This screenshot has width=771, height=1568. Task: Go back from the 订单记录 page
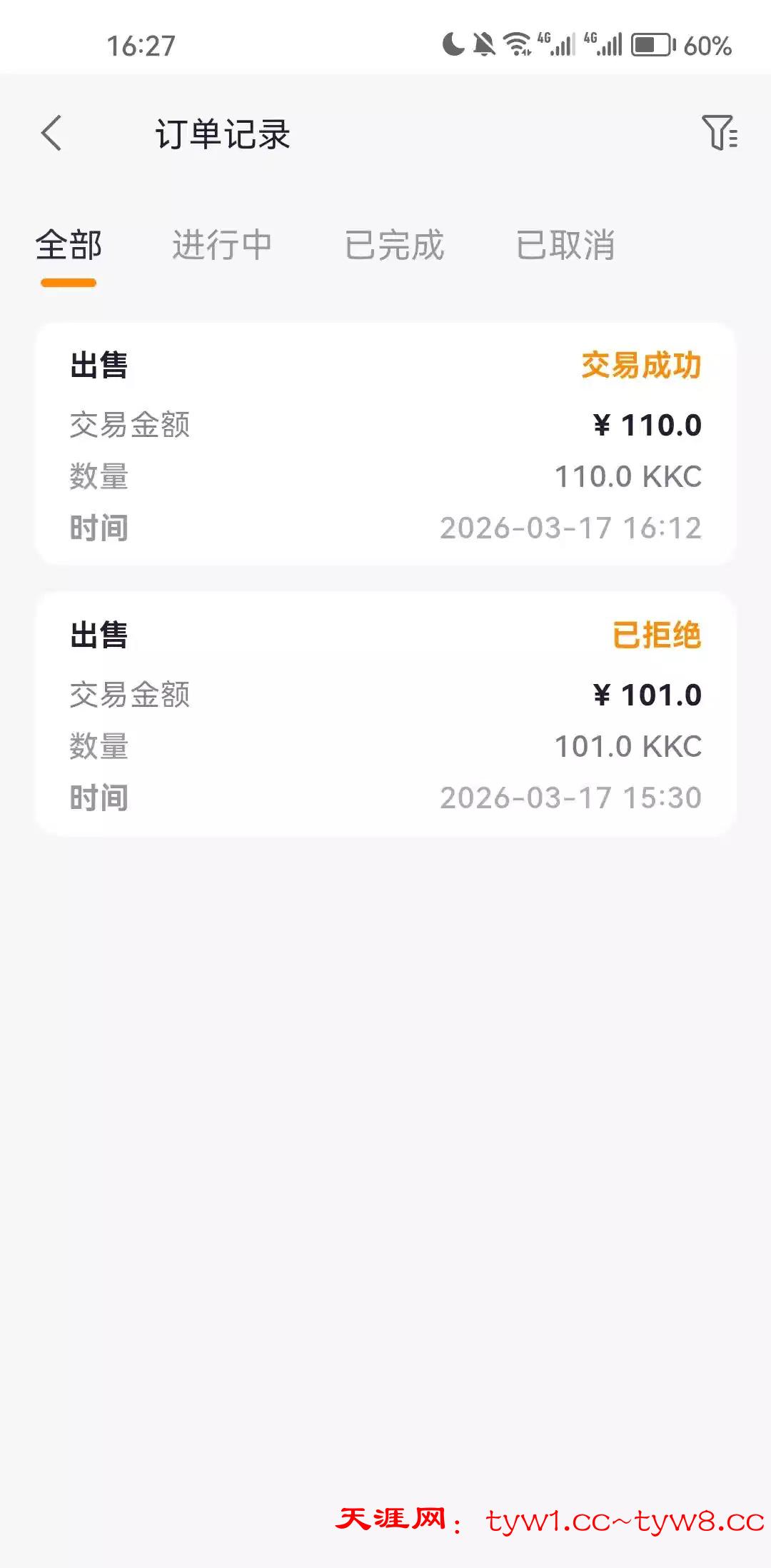[x=51, y=134]
